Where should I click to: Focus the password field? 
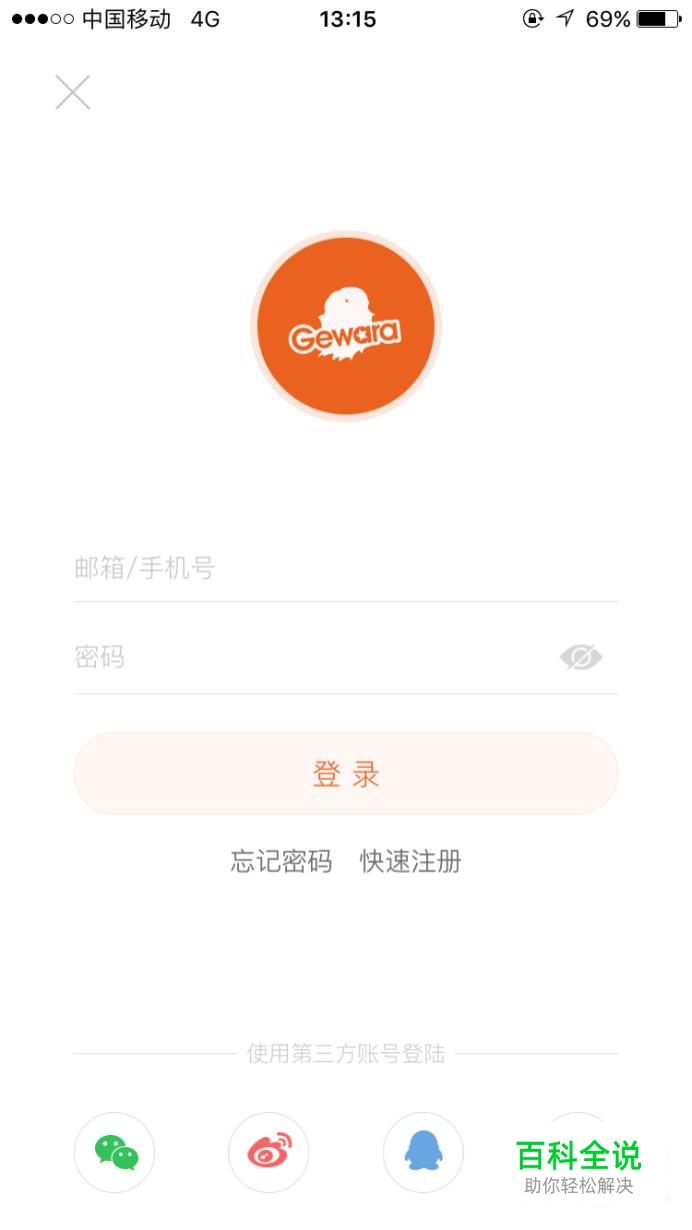point(312,657)
